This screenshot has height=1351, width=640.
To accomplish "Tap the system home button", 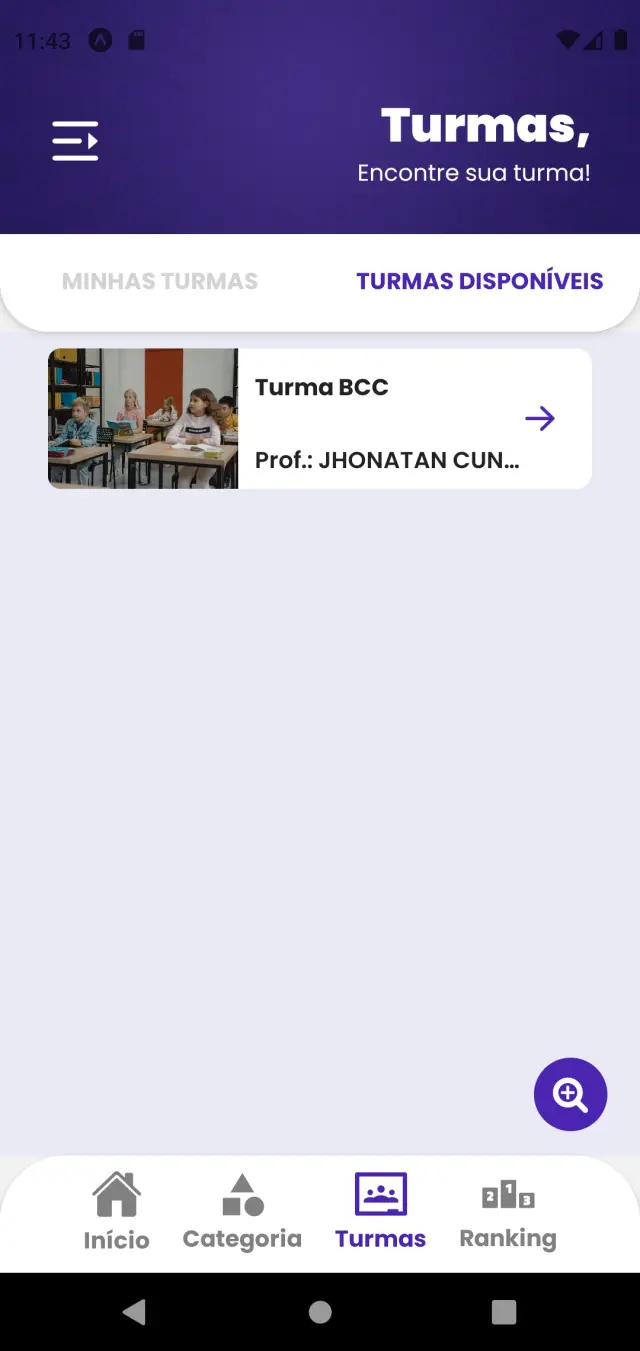I will click(320, 1312).
